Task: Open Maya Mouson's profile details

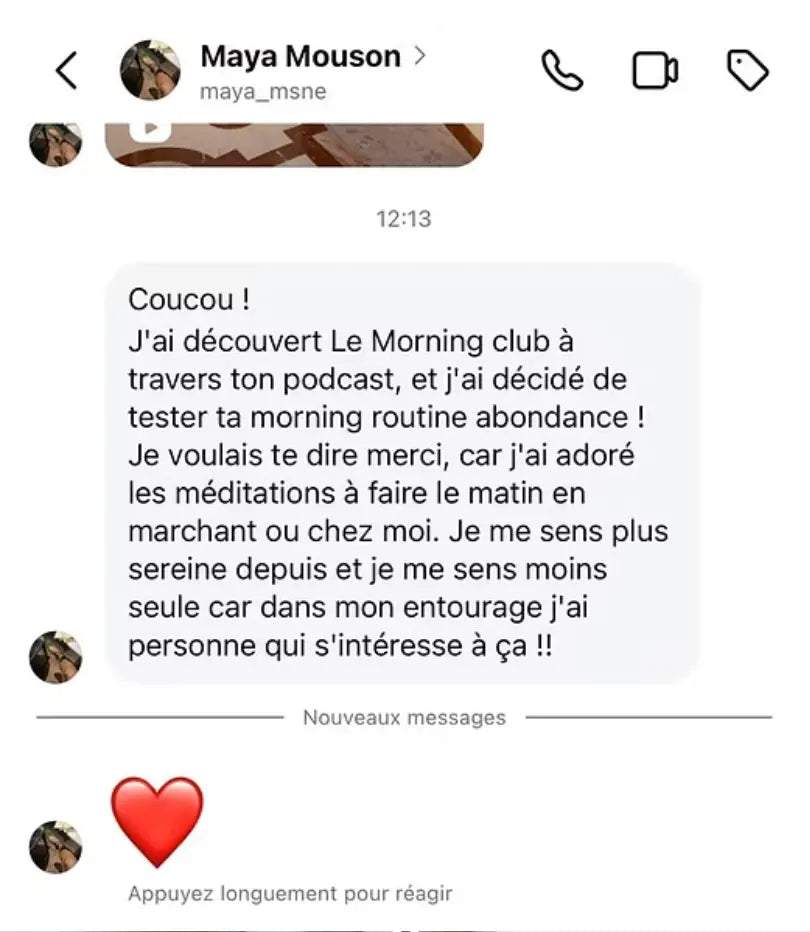Action: pyautogui.click(x=300, y=58)
